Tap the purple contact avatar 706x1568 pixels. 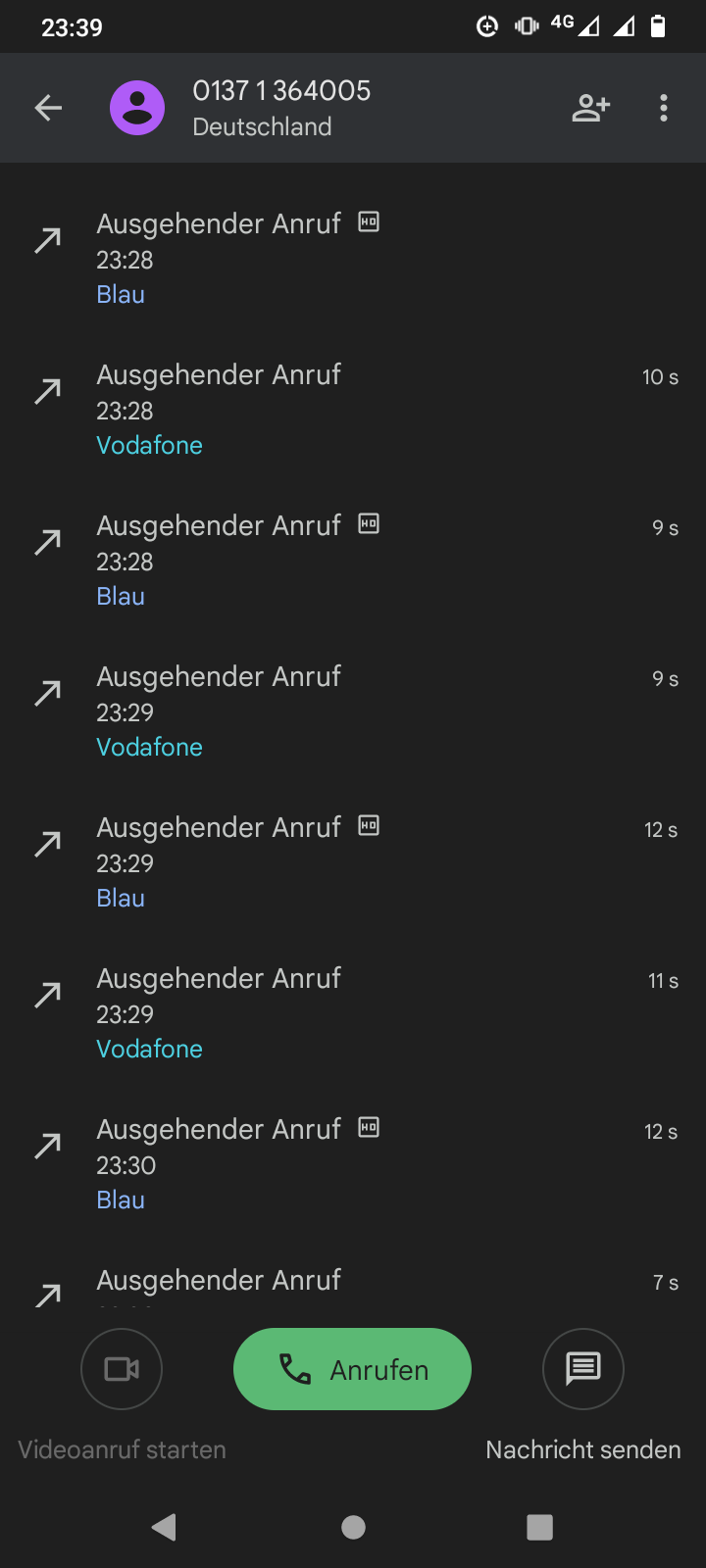[137, 108]
